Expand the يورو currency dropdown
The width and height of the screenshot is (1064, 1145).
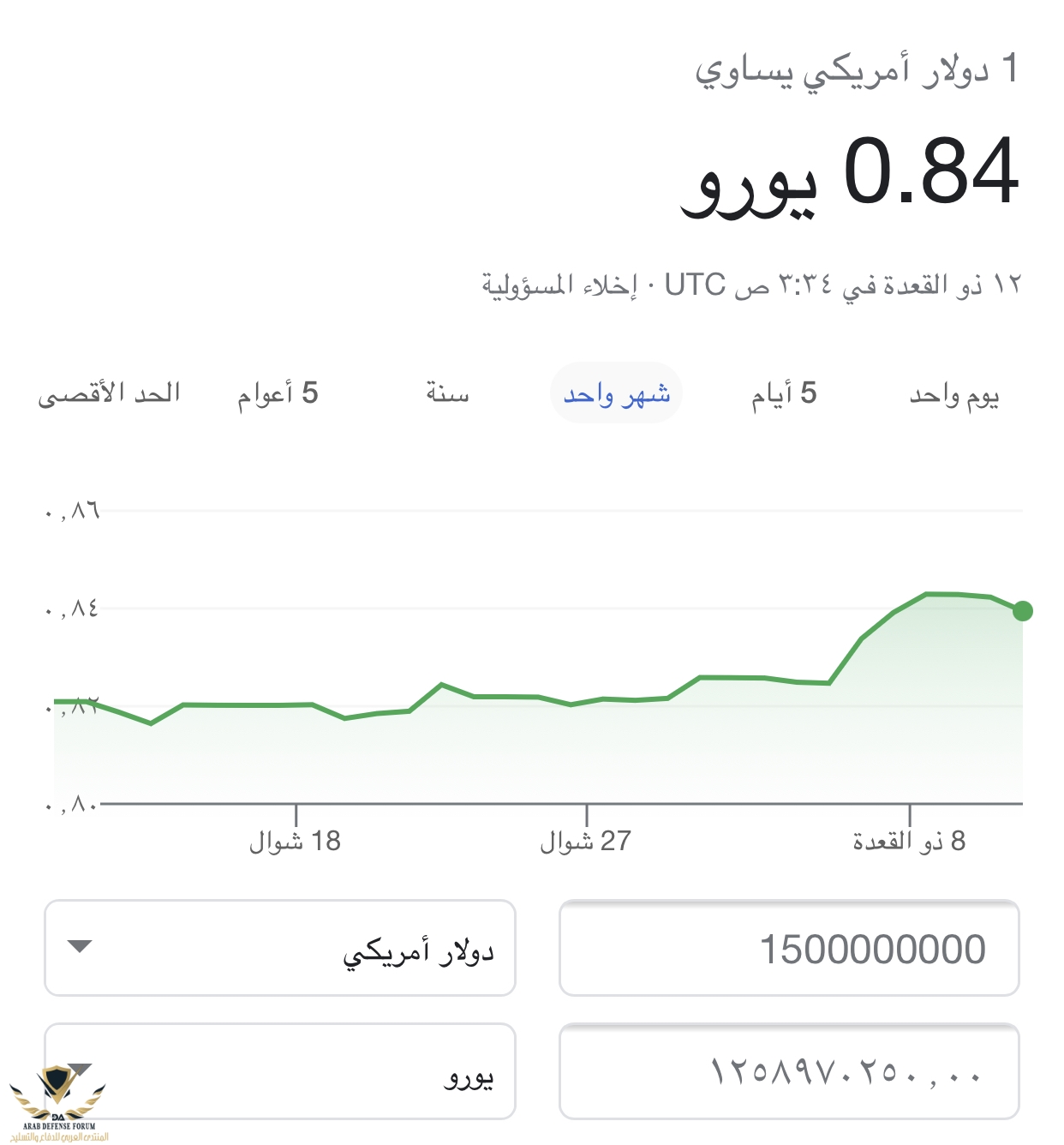pyautogui.click(x=279, y=1071)
